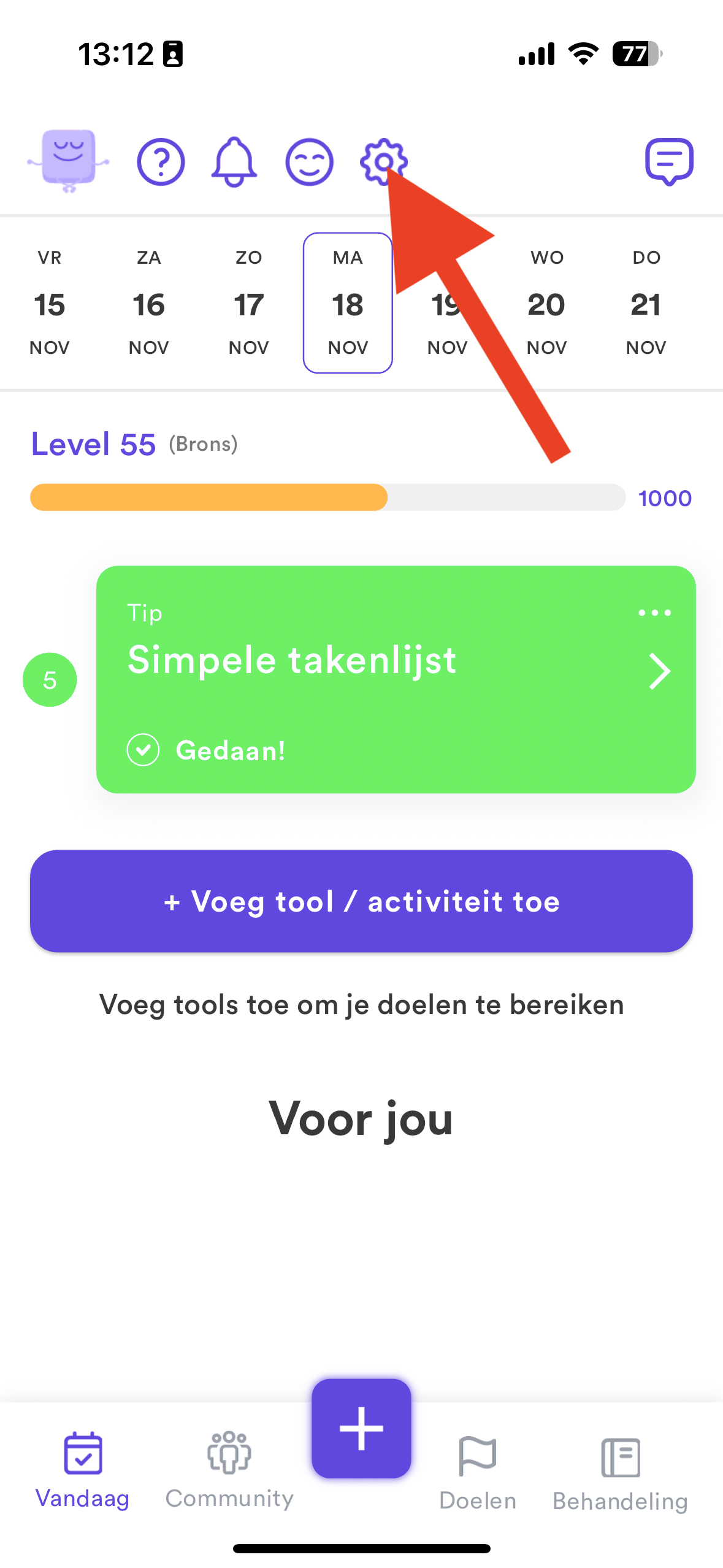Tap Voeg tool / activiteit toe button
The width and height of the screenshot is (723, 1568).
[x=361, y=901]
